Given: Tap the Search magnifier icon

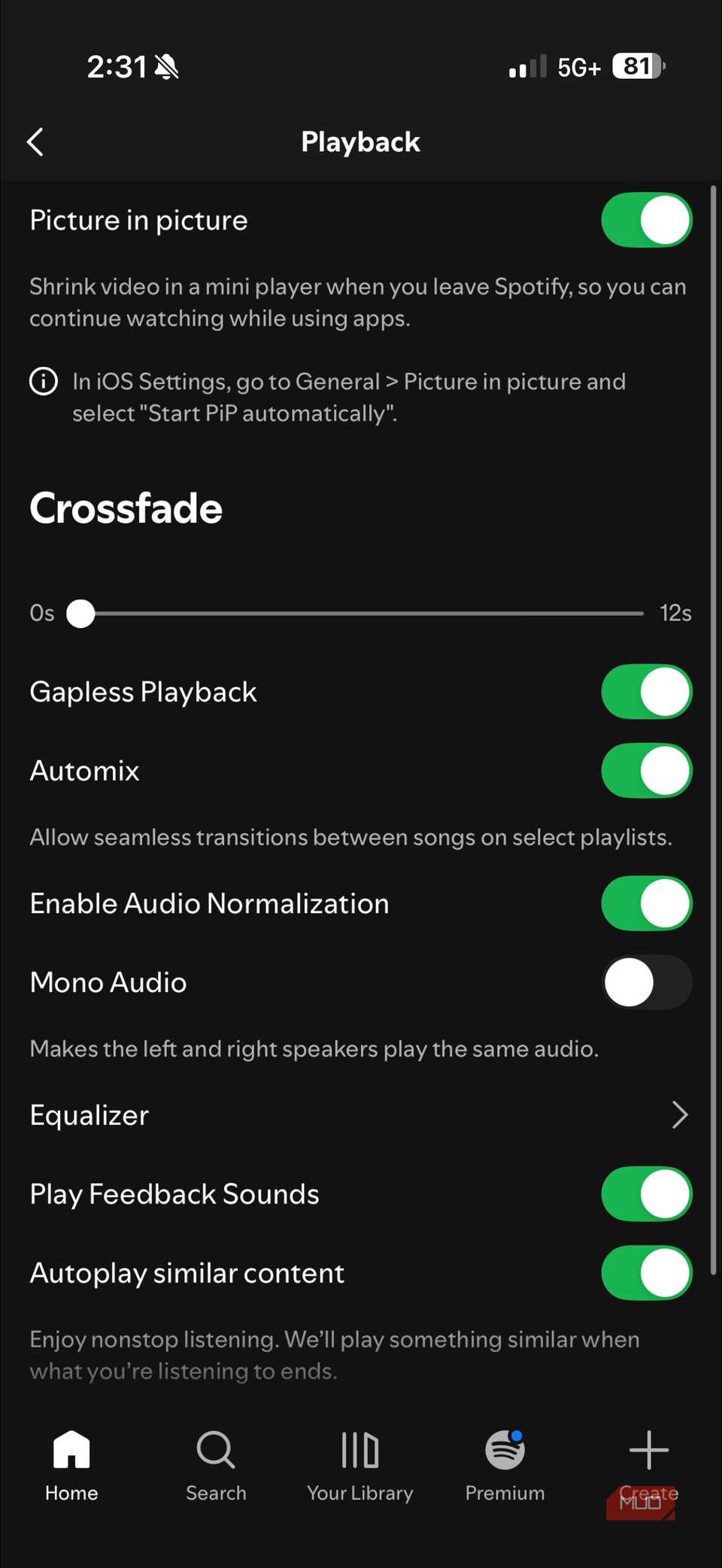Looking at the screenshot, I should coord(216,1450).
